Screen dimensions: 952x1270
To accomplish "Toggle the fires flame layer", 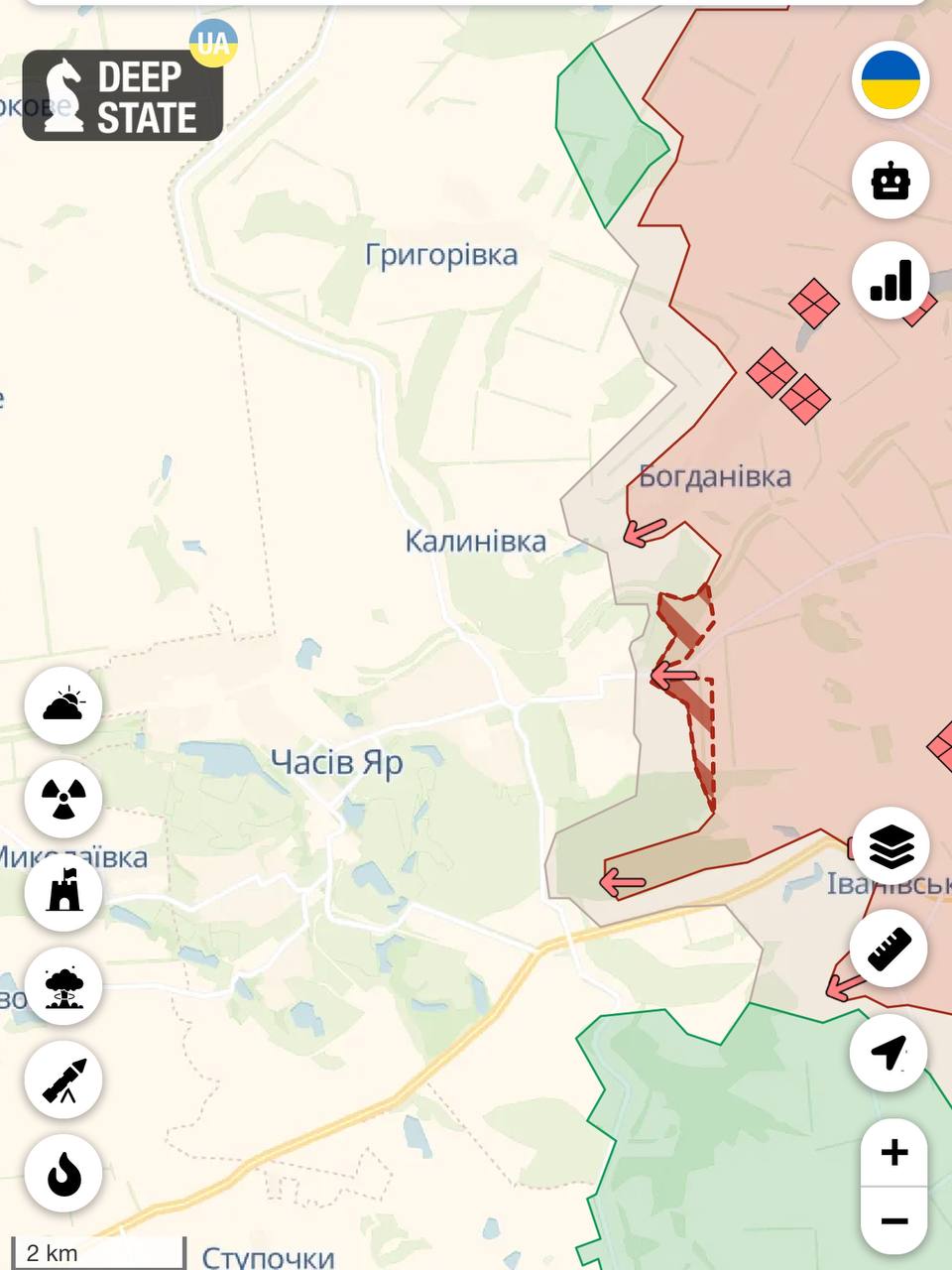I will click(63, 1175).
